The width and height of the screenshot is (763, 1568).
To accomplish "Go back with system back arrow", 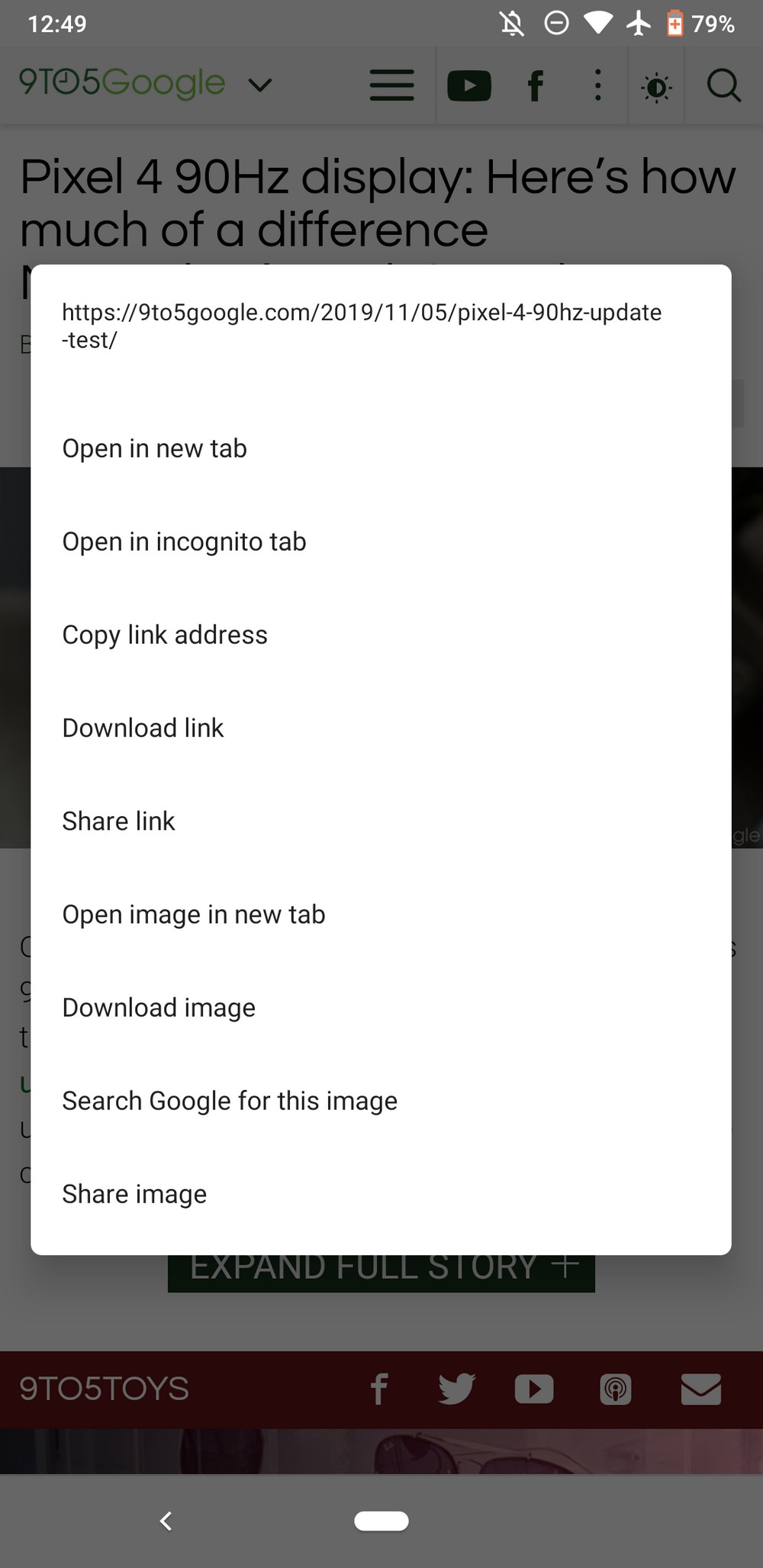I will [166, 1521].
